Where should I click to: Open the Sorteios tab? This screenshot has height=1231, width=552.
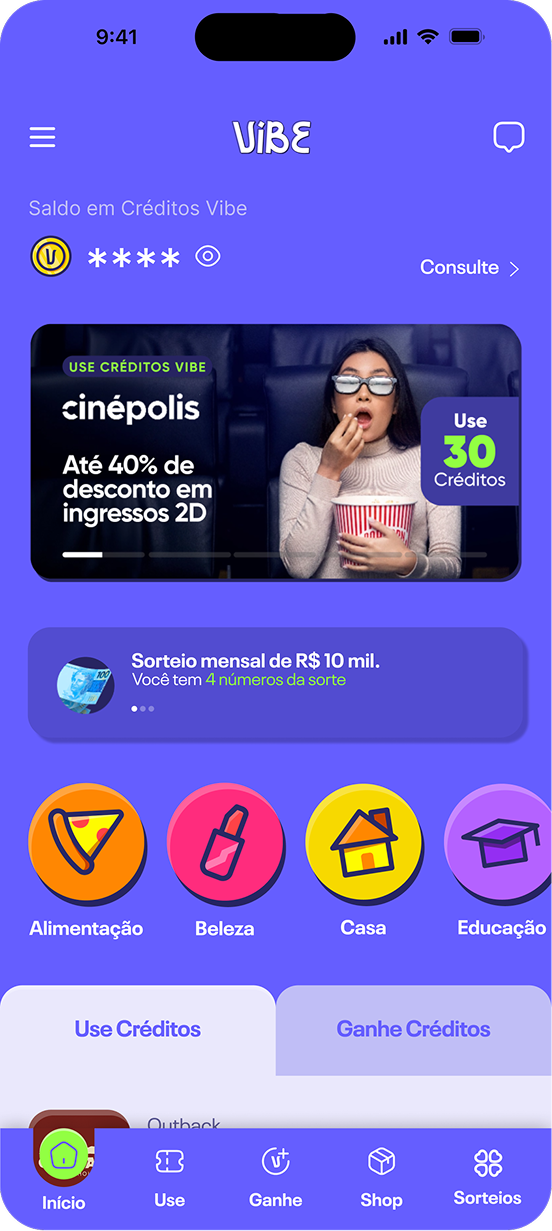[x=487, y=1176]
